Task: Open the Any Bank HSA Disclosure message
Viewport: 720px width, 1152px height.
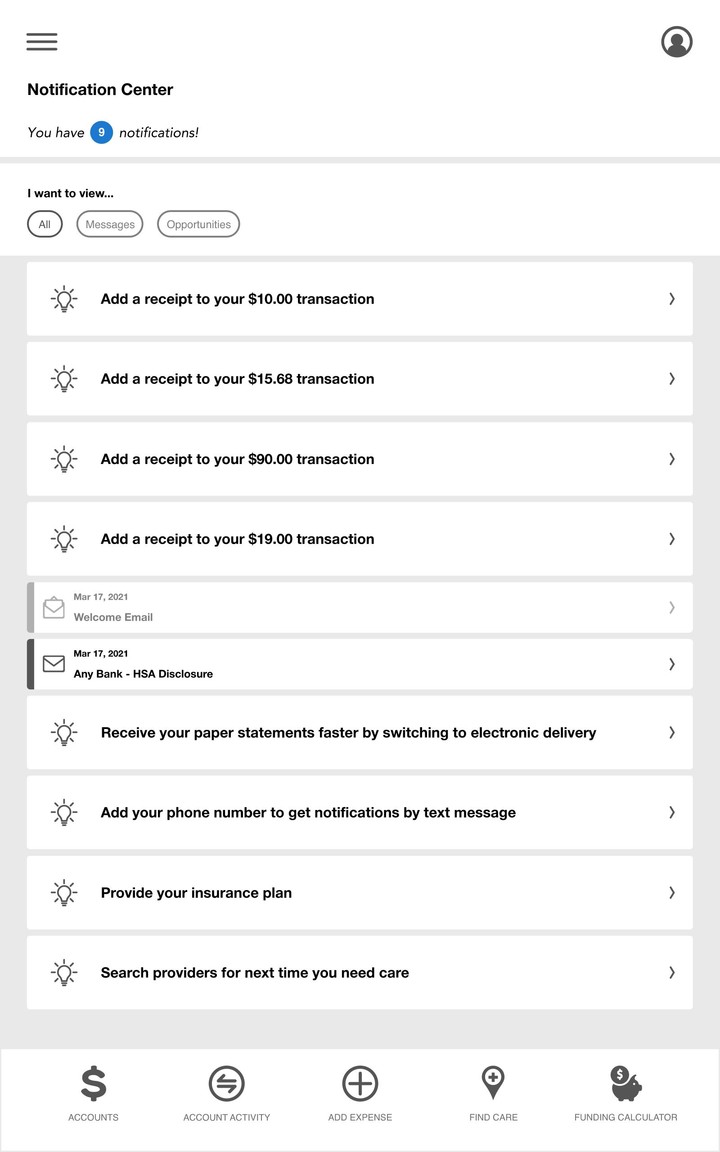Action: (x=360, y=664)
